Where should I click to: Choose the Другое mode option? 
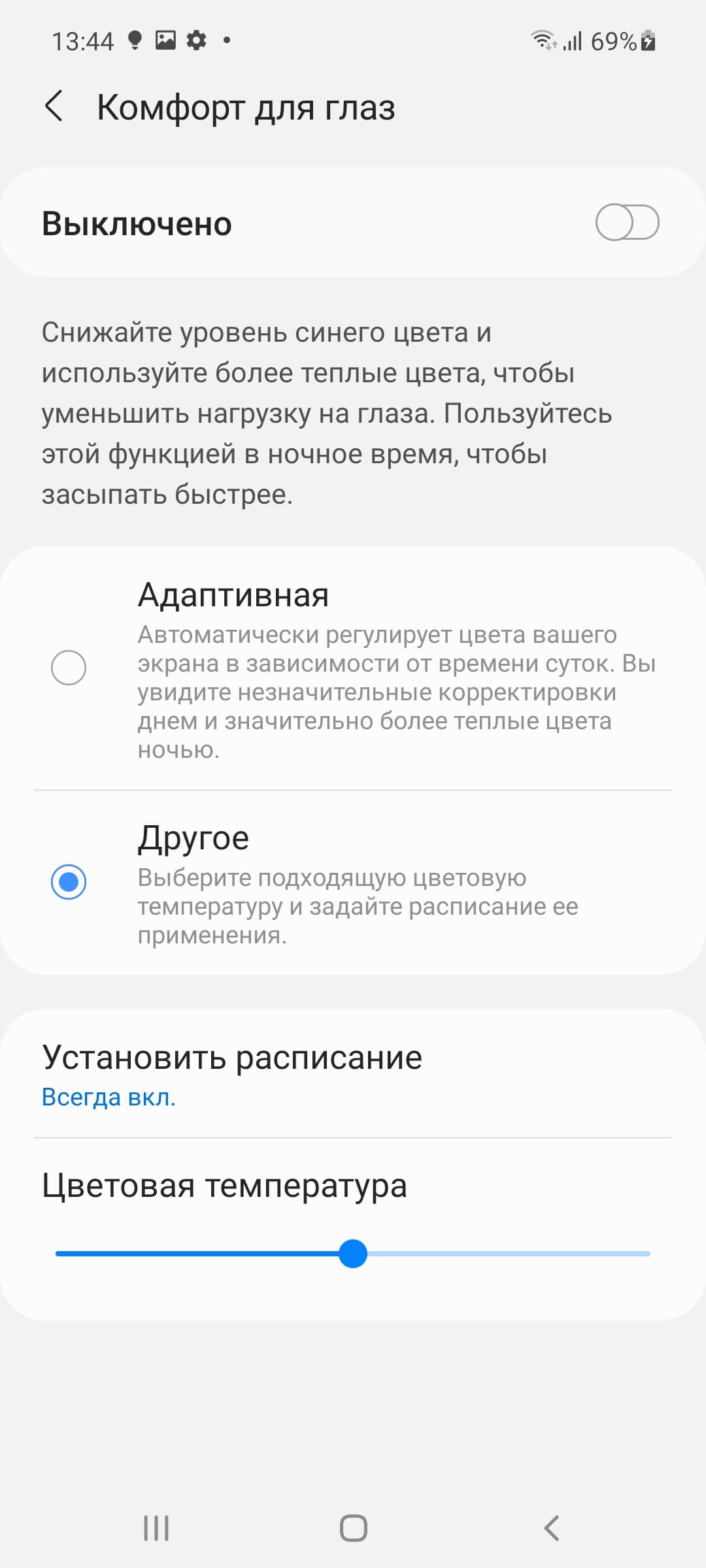[69, 882]
